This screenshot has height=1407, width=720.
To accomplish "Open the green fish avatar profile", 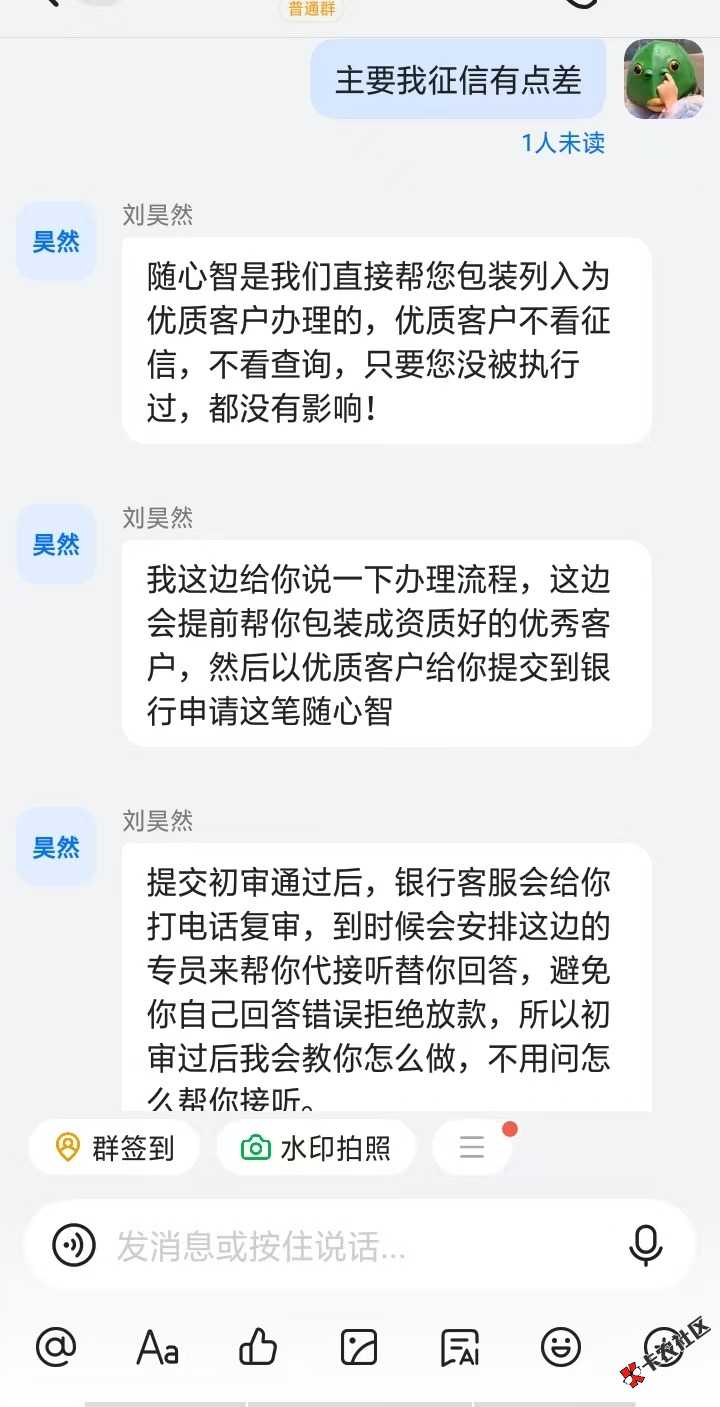I will [x=664, y=79].
